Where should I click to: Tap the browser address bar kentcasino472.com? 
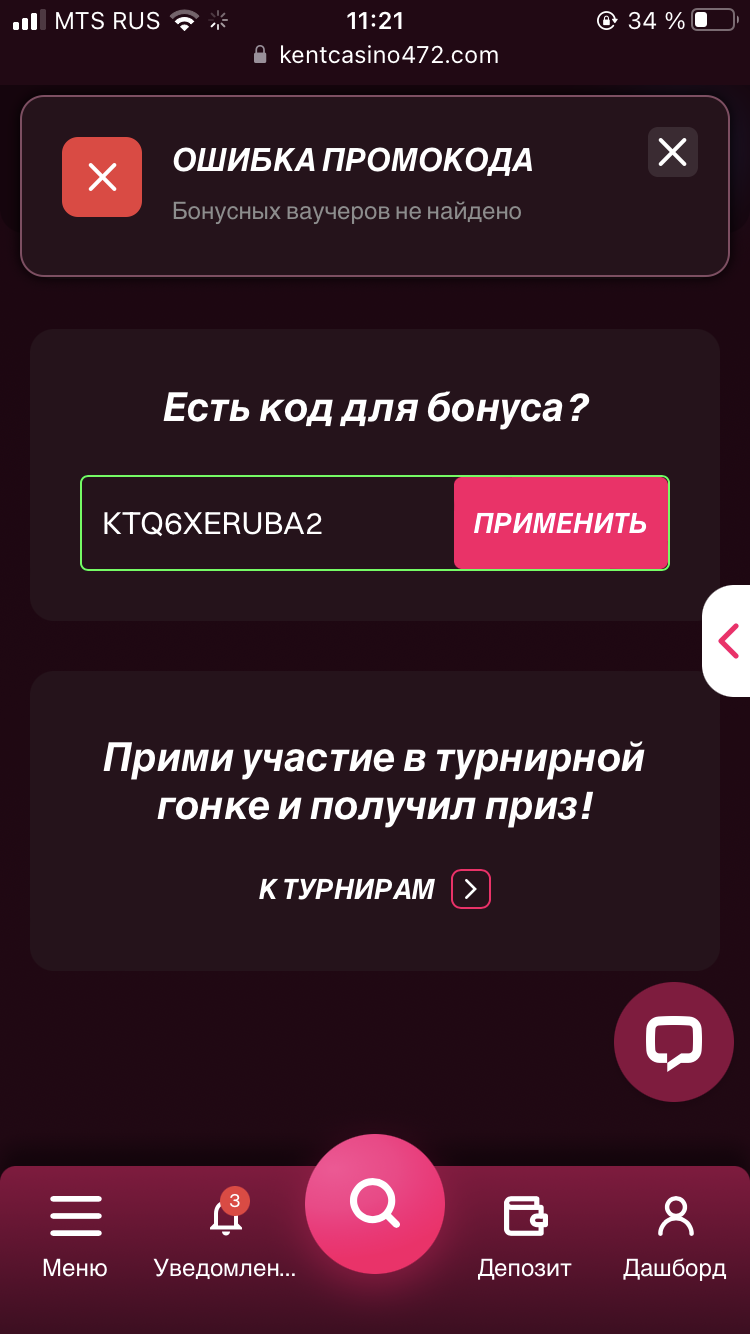click(x=376, y=55)
